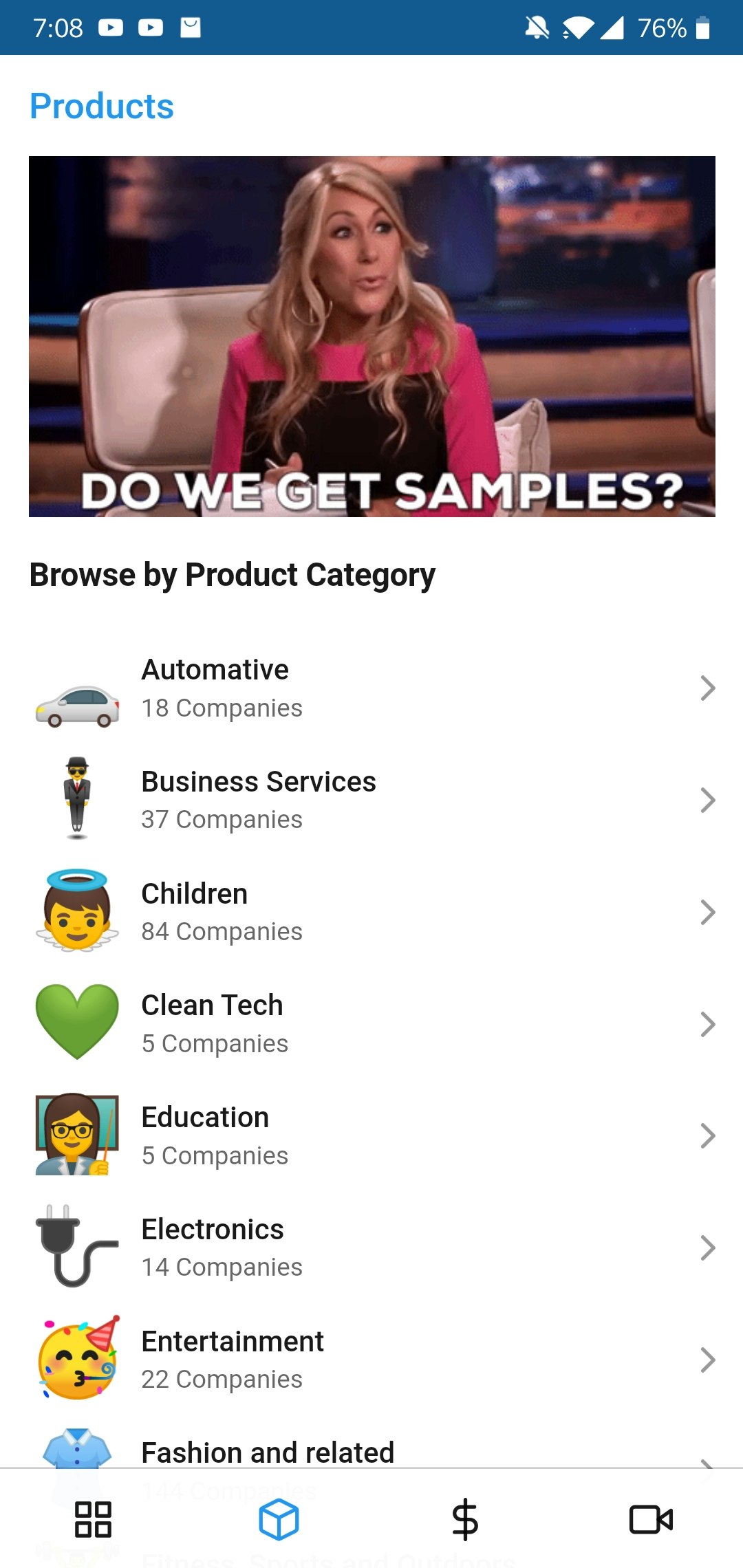743x1568 pixels.
Task: Open the Fashion and related category
Action: pyautogui.click(x=371, y=1451)
